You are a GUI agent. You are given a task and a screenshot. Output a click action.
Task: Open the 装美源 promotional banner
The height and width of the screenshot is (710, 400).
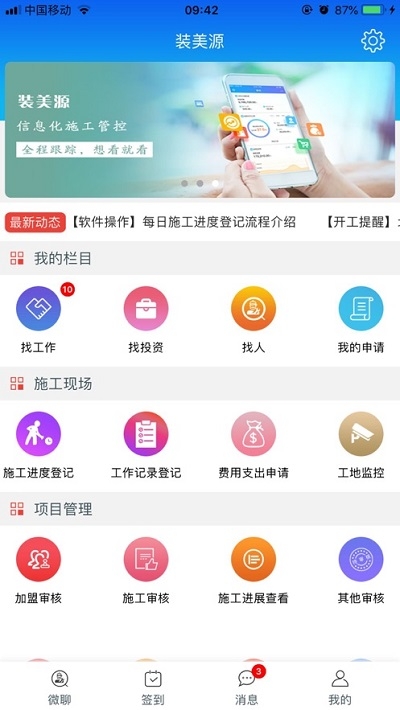coord(200,130)
